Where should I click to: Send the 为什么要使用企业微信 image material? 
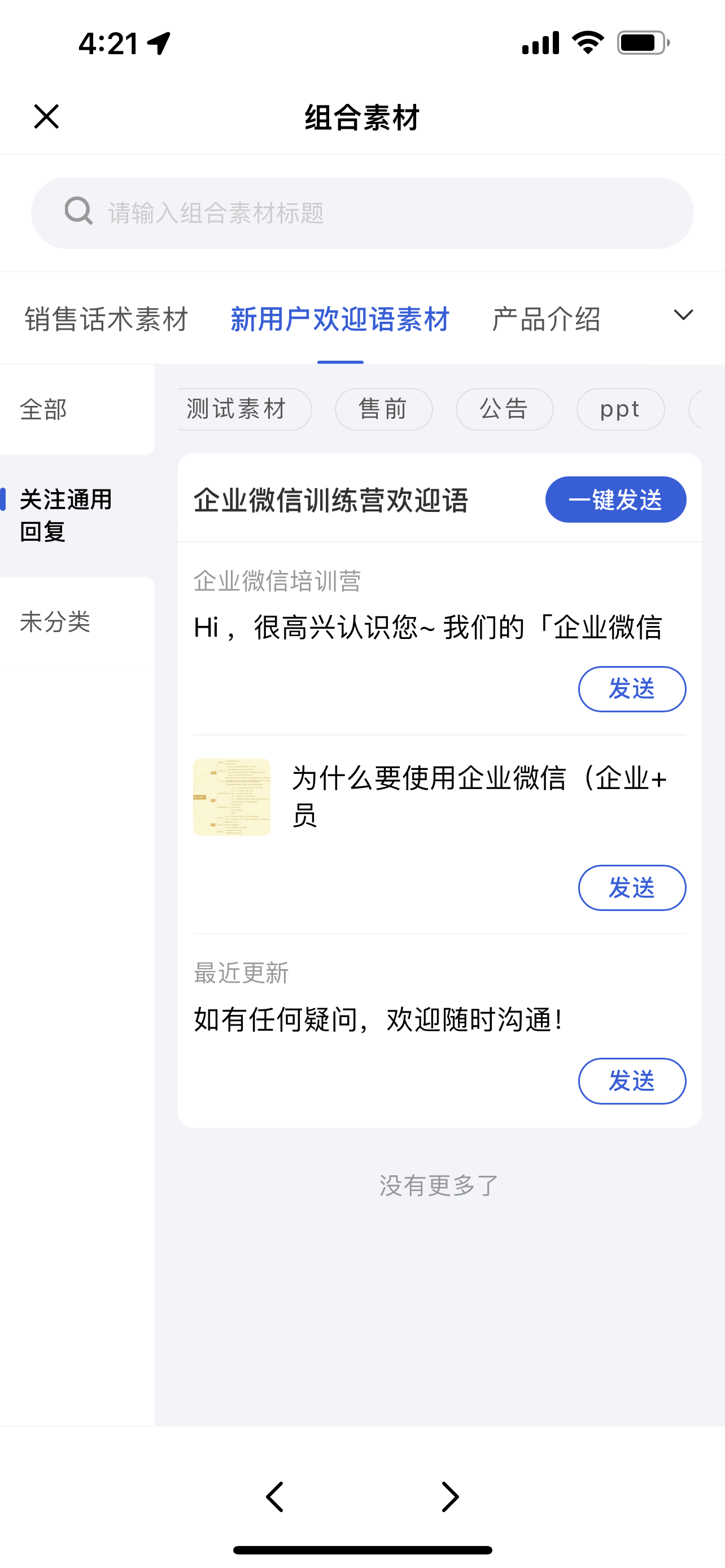[x=632, y=887]
